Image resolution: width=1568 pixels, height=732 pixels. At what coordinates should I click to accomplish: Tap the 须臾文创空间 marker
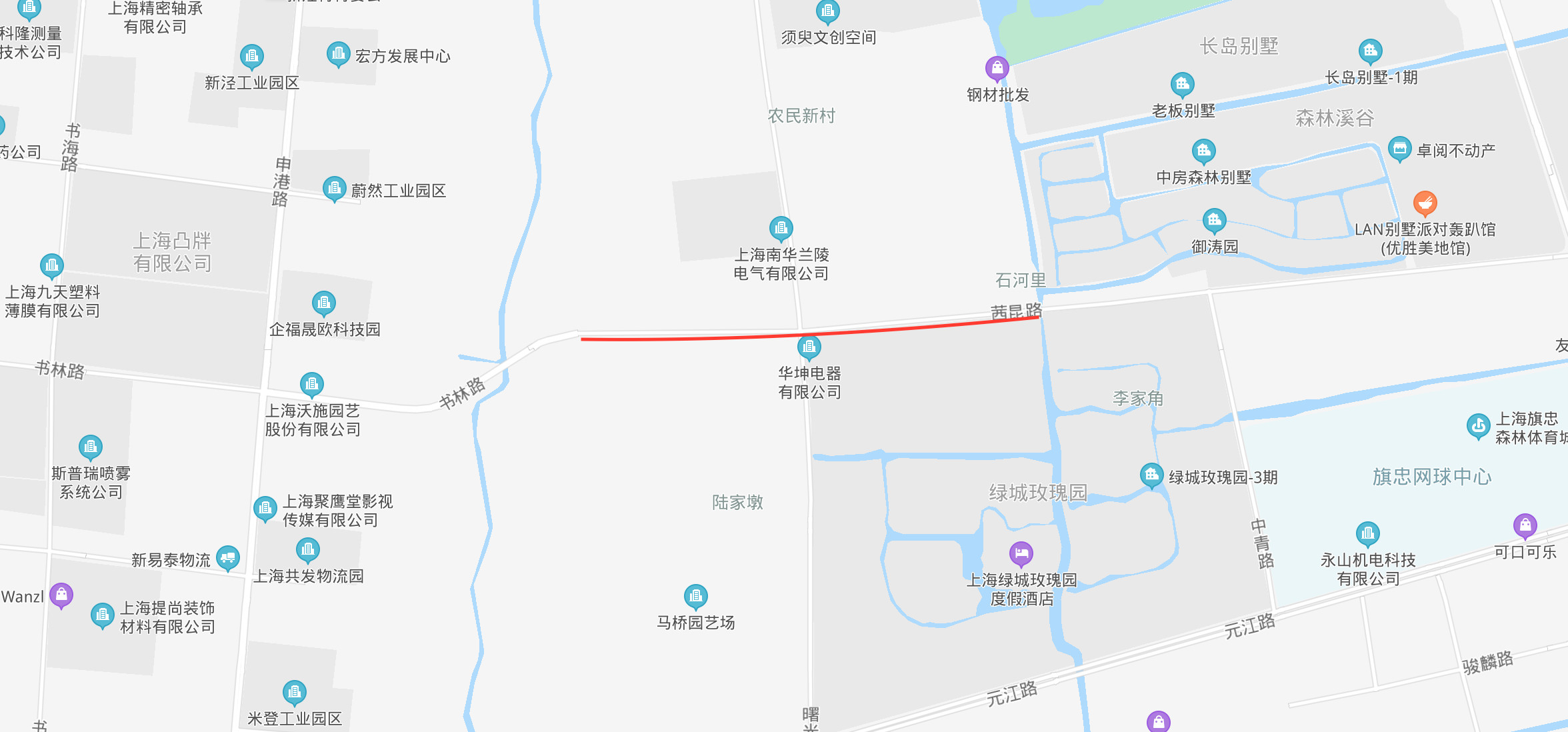(x=827, y=11)
